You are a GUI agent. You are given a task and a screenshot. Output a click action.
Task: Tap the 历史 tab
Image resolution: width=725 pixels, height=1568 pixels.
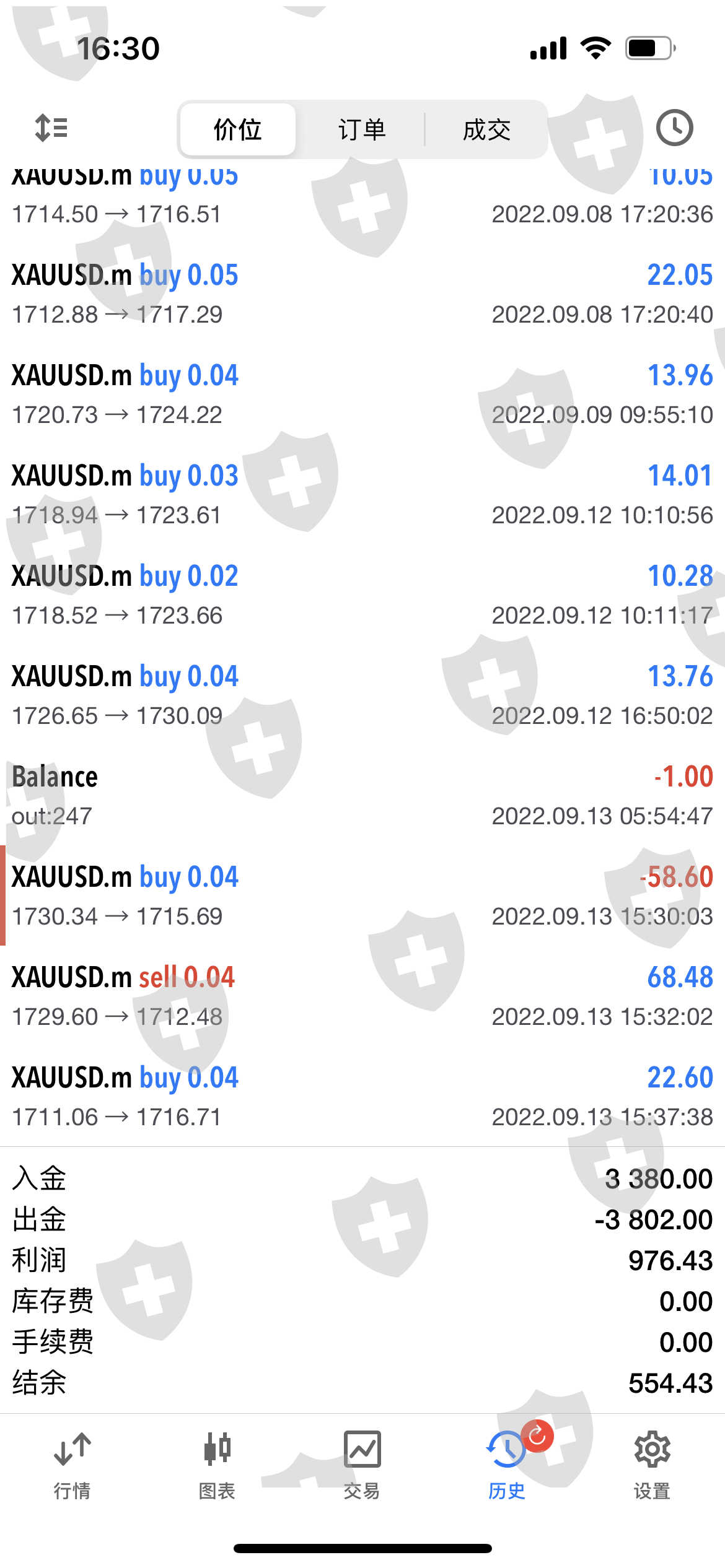point(507,1465)
